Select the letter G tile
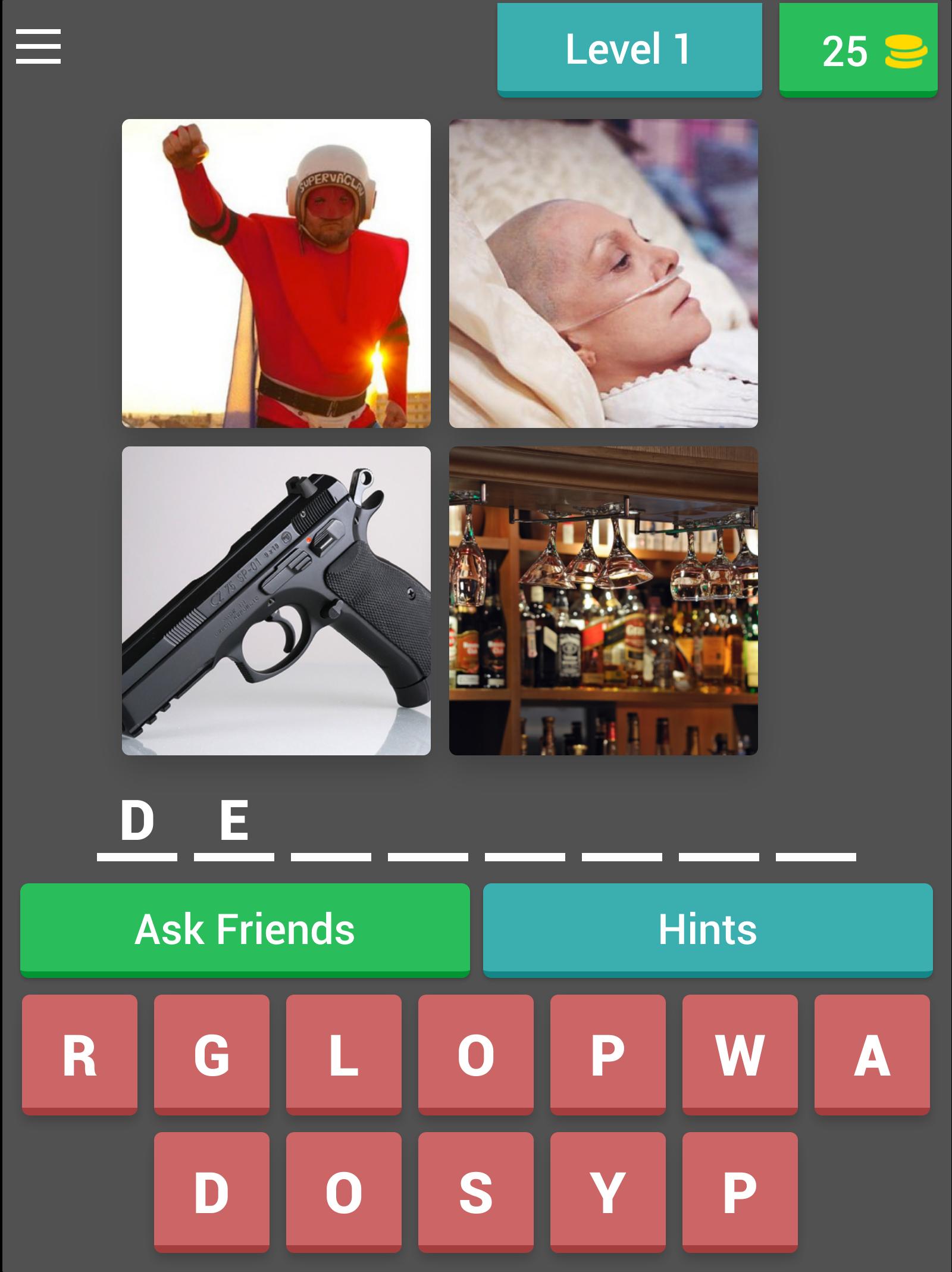This screenshot has height=1272, width=952. [x=211, y=1054]
